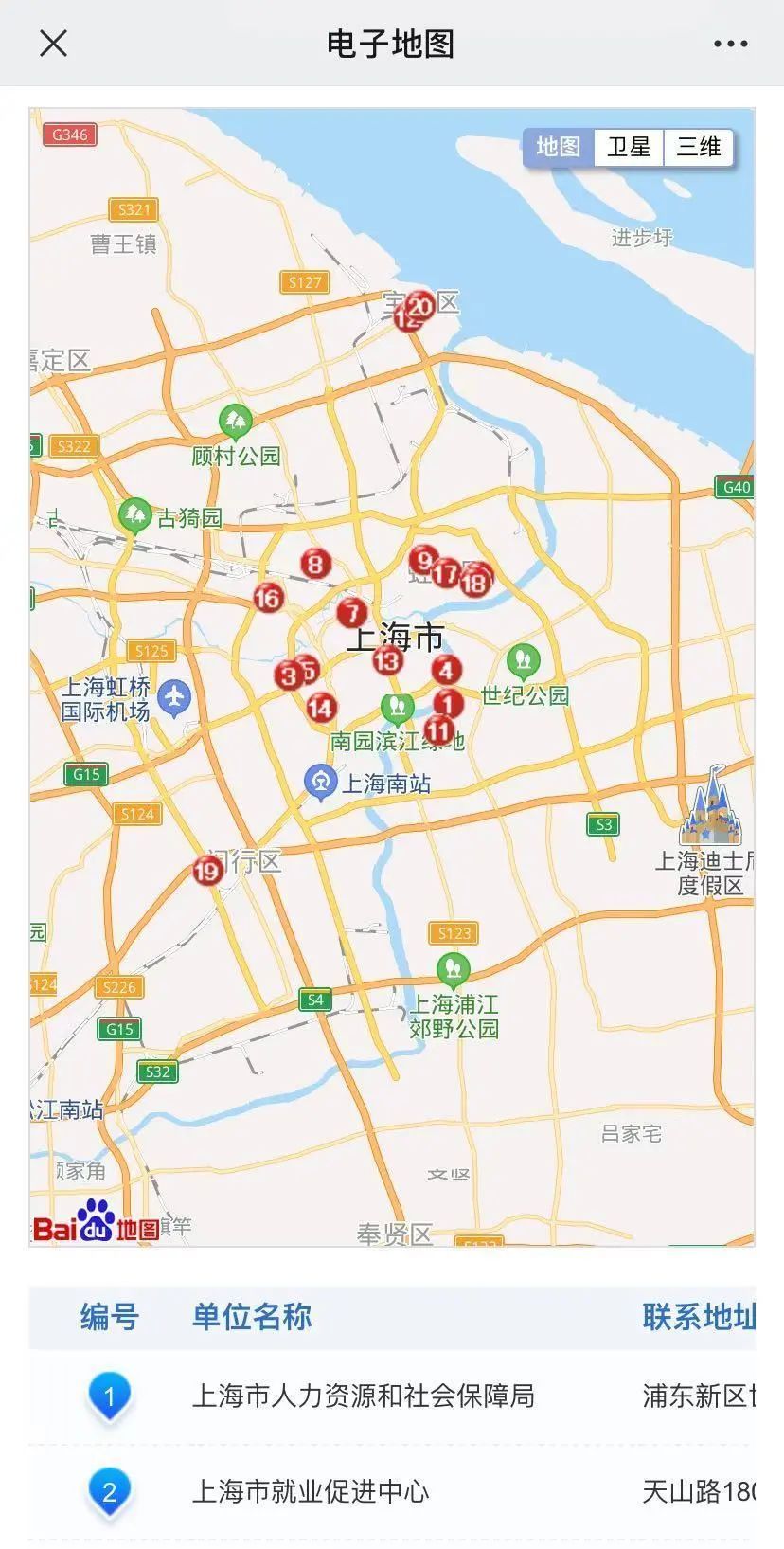Open map marker number 13

pos(386,660)
